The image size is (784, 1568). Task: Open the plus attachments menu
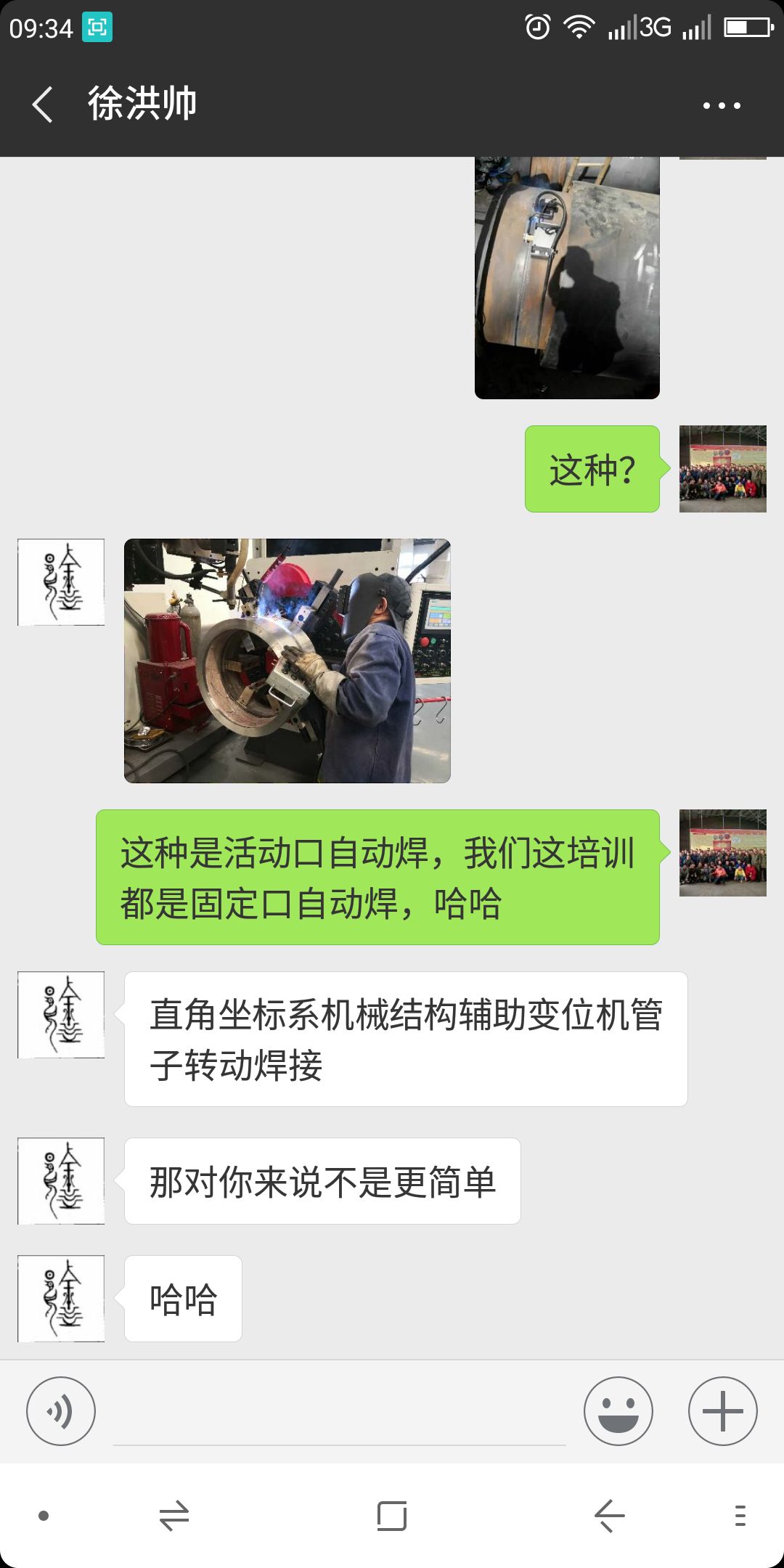(722, 1411)
